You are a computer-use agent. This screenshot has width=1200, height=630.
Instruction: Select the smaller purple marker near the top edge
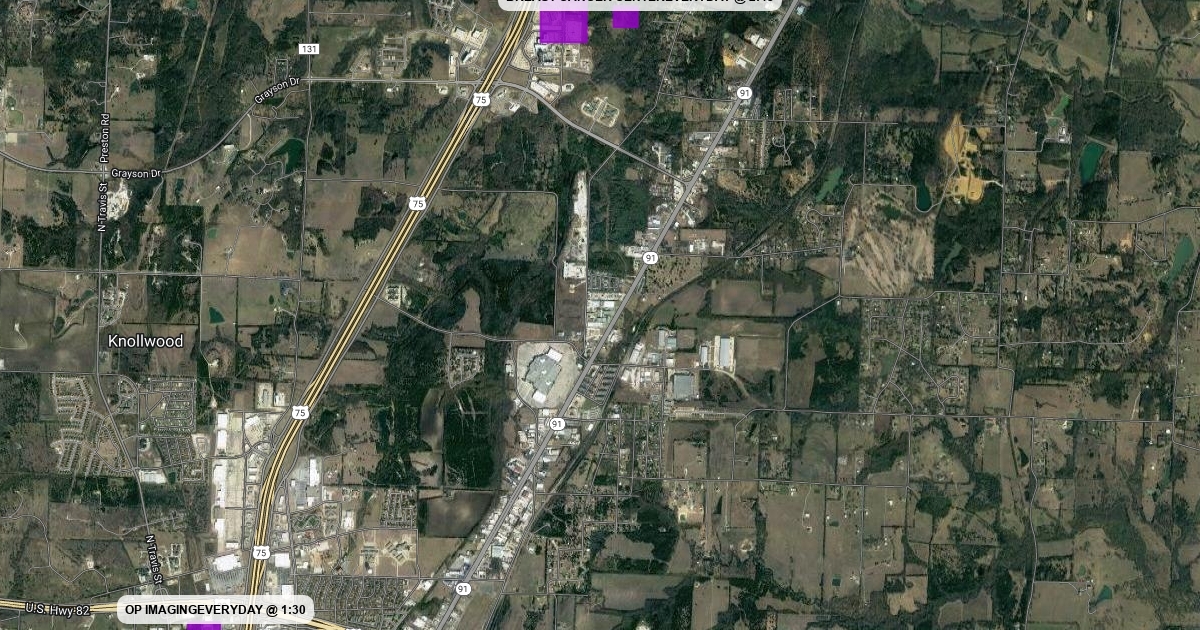tap(626, 19)
